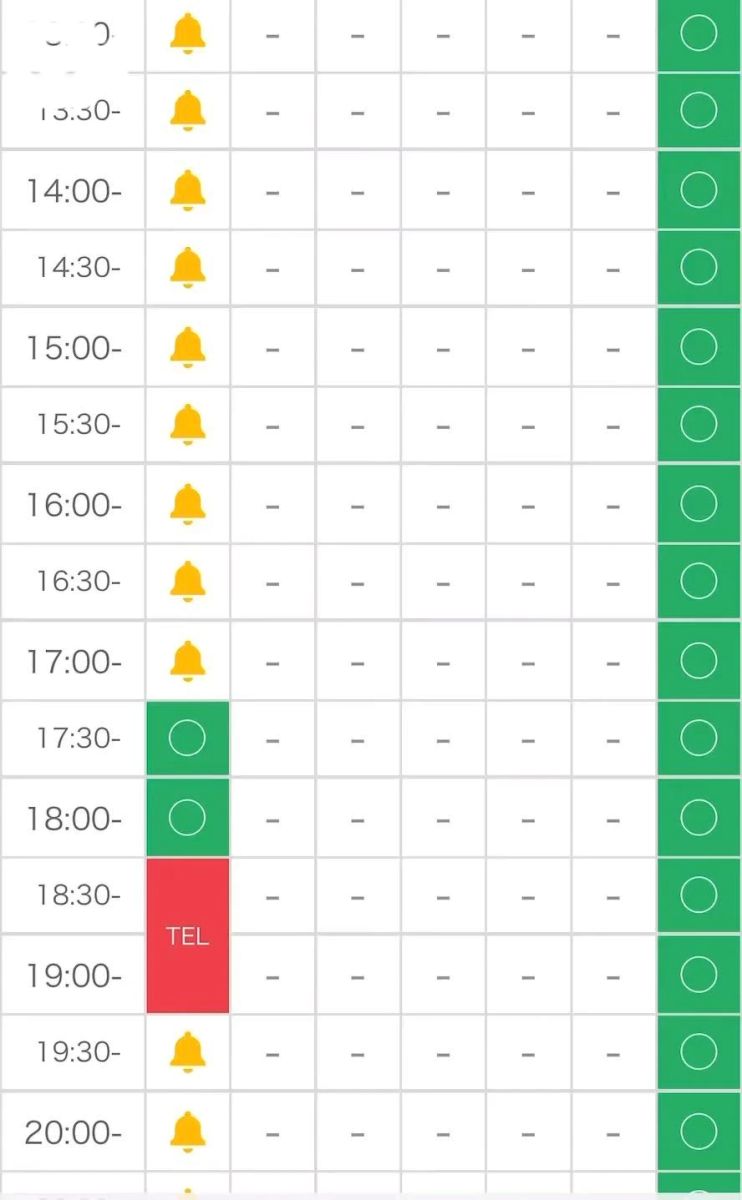Image resolution: width=742 pixels, height=1200 pixels.
Task: Tap the bell icon at 15:30
Action: coord(187,424)
